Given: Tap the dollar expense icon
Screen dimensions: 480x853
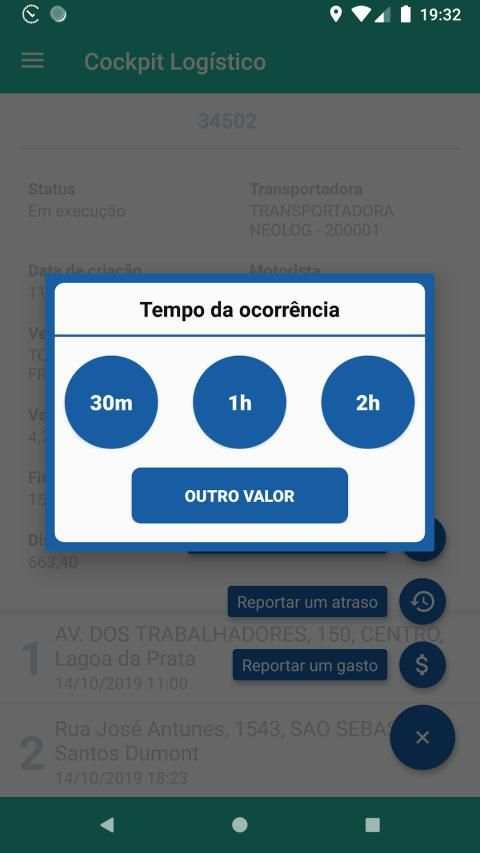Looking at the screenshot, I should click(422, 665).
